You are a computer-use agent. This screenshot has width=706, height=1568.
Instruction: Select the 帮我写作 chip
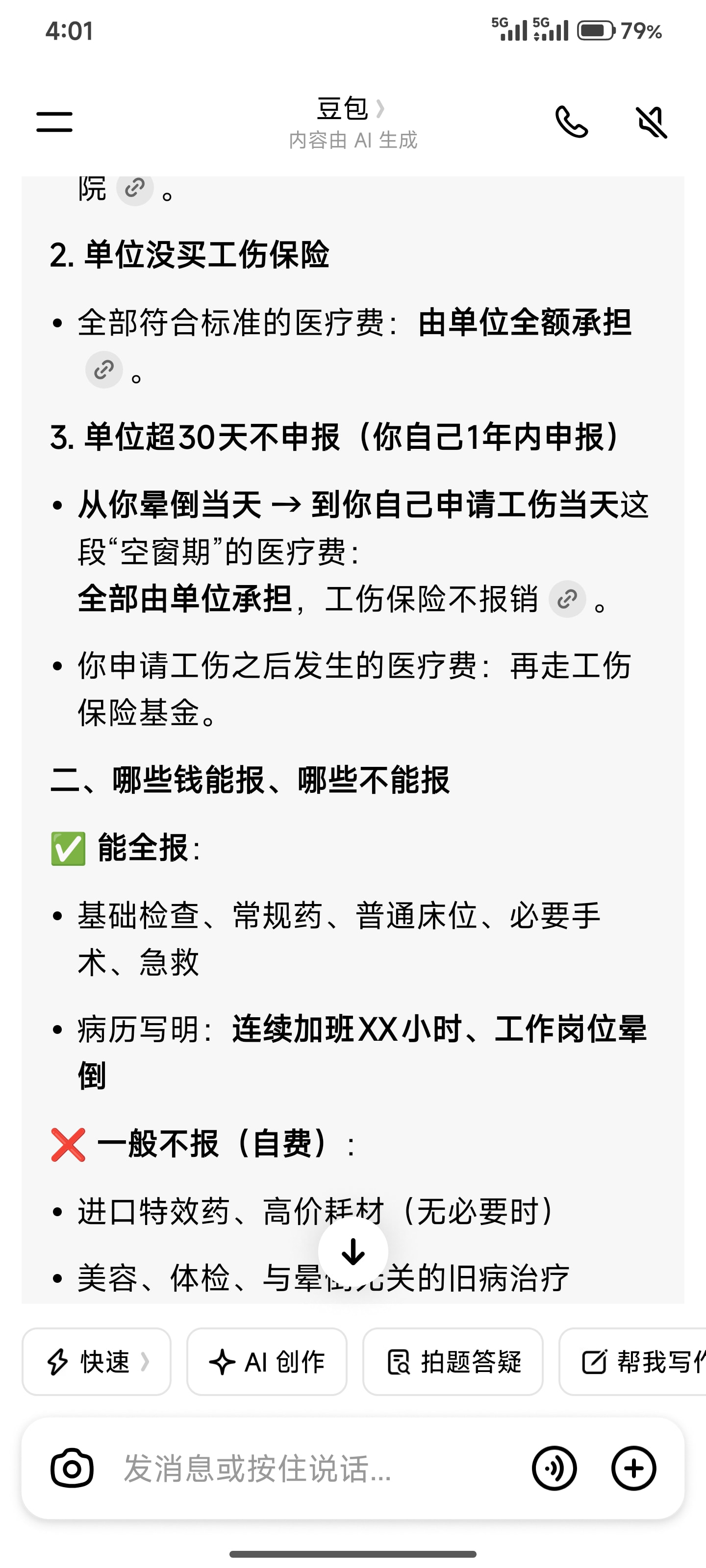632,1362
